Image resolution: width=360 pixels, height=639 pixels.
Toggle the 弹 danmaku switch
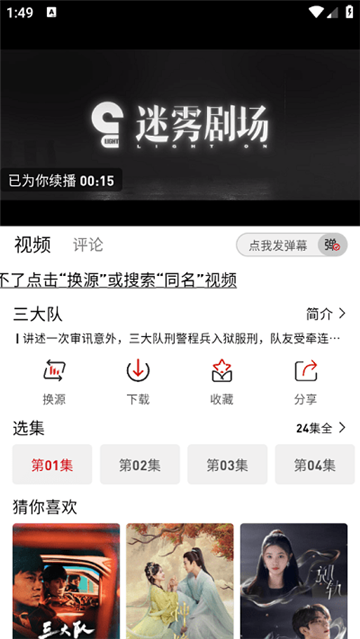332,245
